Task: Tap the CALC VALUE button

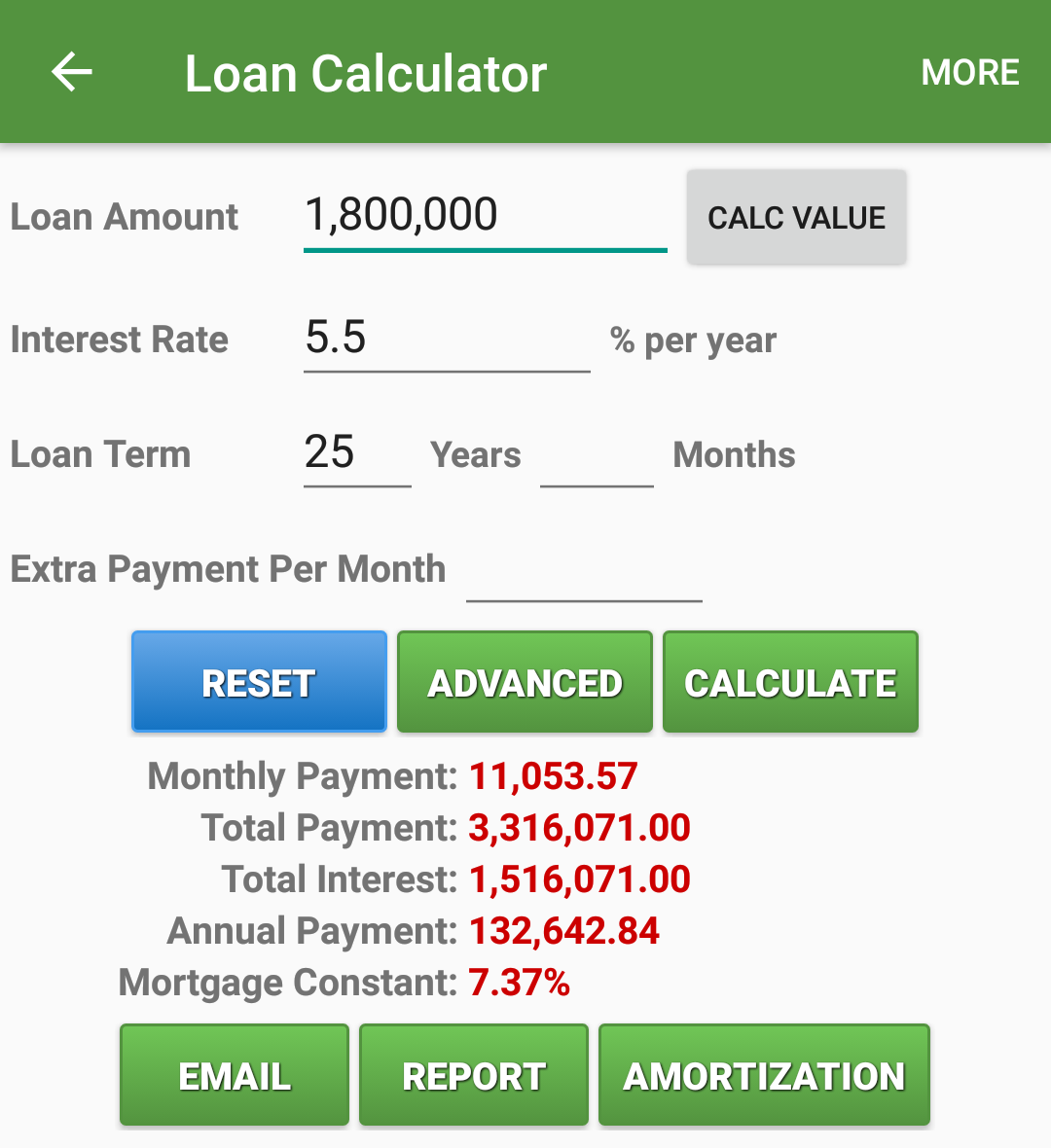Action: click(x=796, y=217)
